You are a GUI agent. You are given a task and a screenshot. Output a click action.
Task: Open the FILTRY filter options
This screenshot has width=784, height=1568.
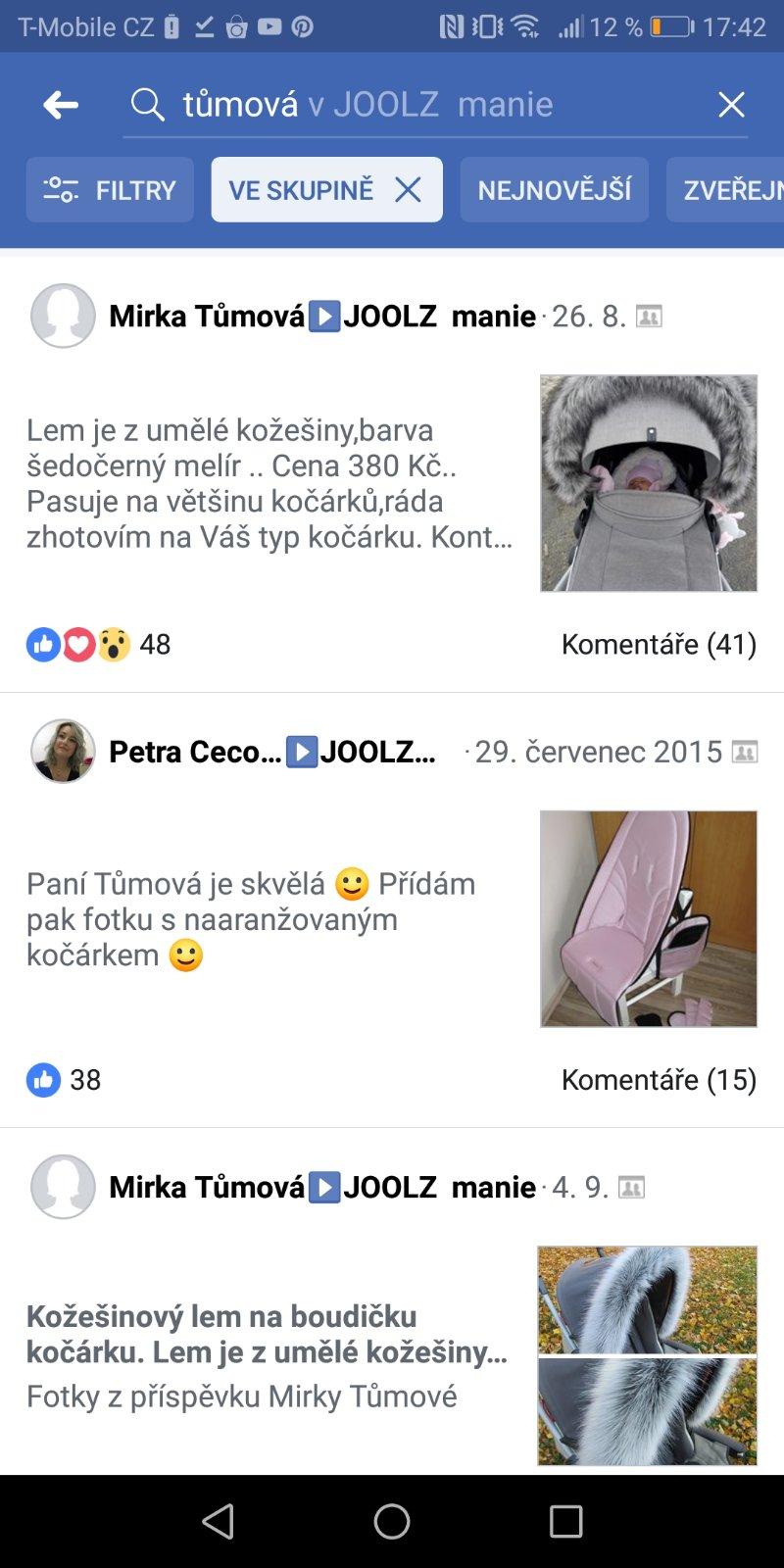pos(110,190)
